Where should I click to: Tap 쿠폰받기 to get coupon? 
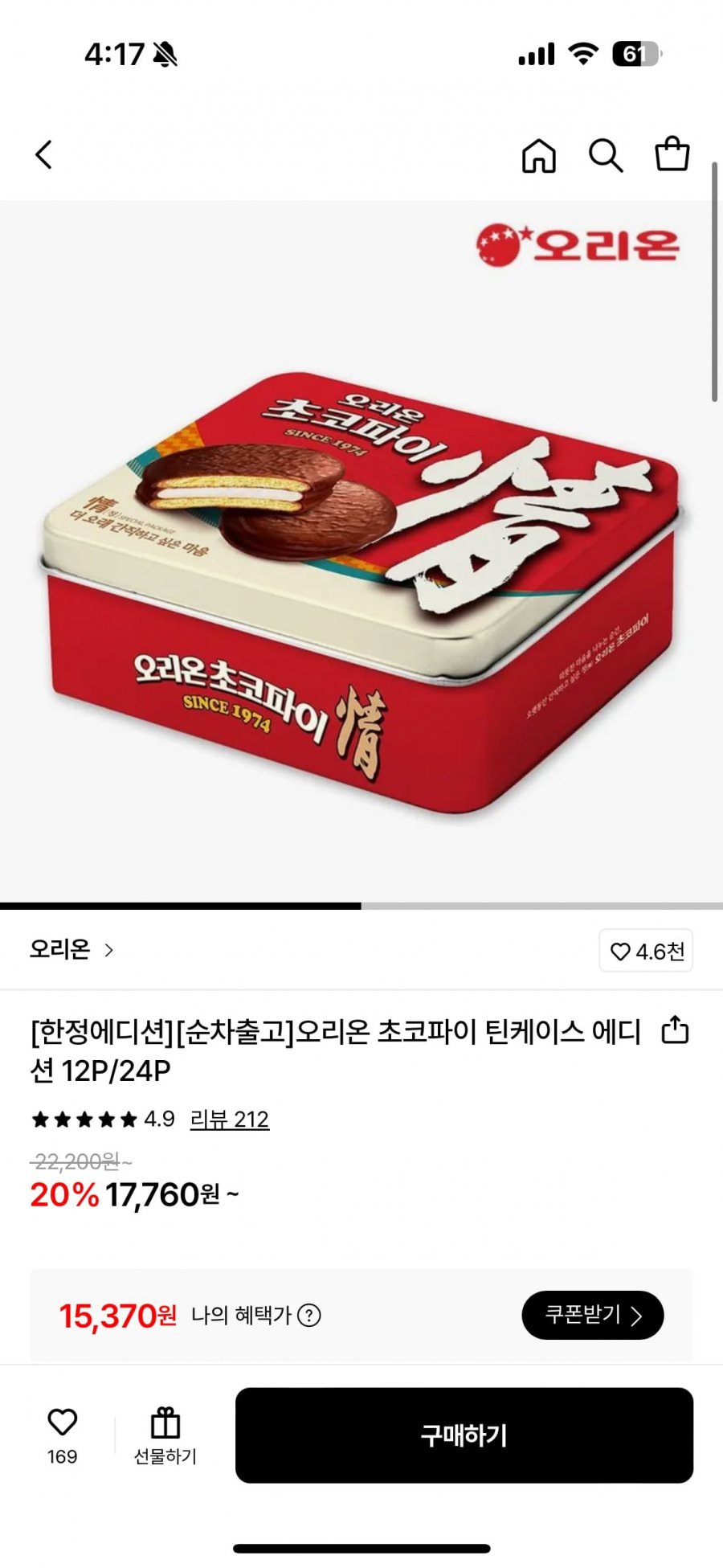click(592, 1316)
